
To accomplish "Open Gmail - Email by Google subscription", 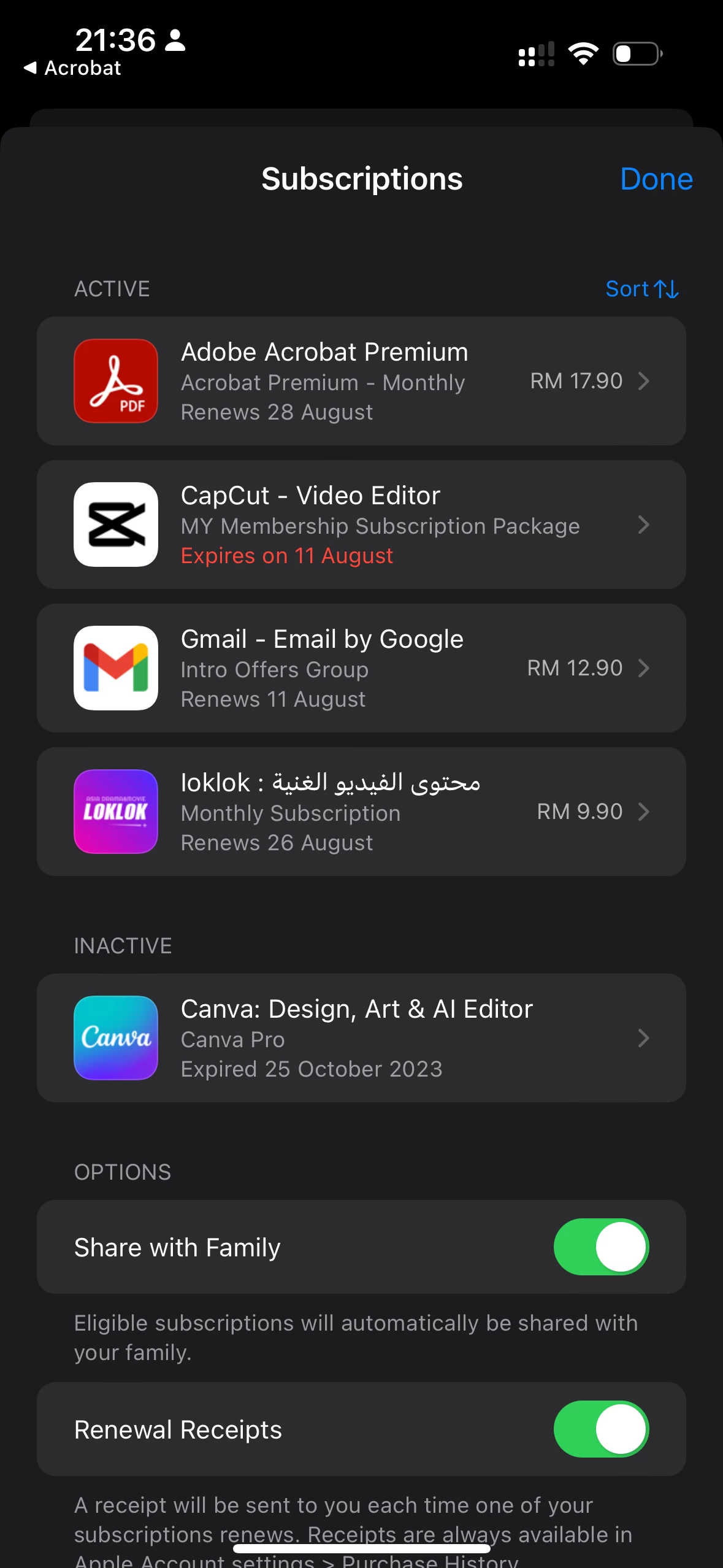I will pos(361,668).
